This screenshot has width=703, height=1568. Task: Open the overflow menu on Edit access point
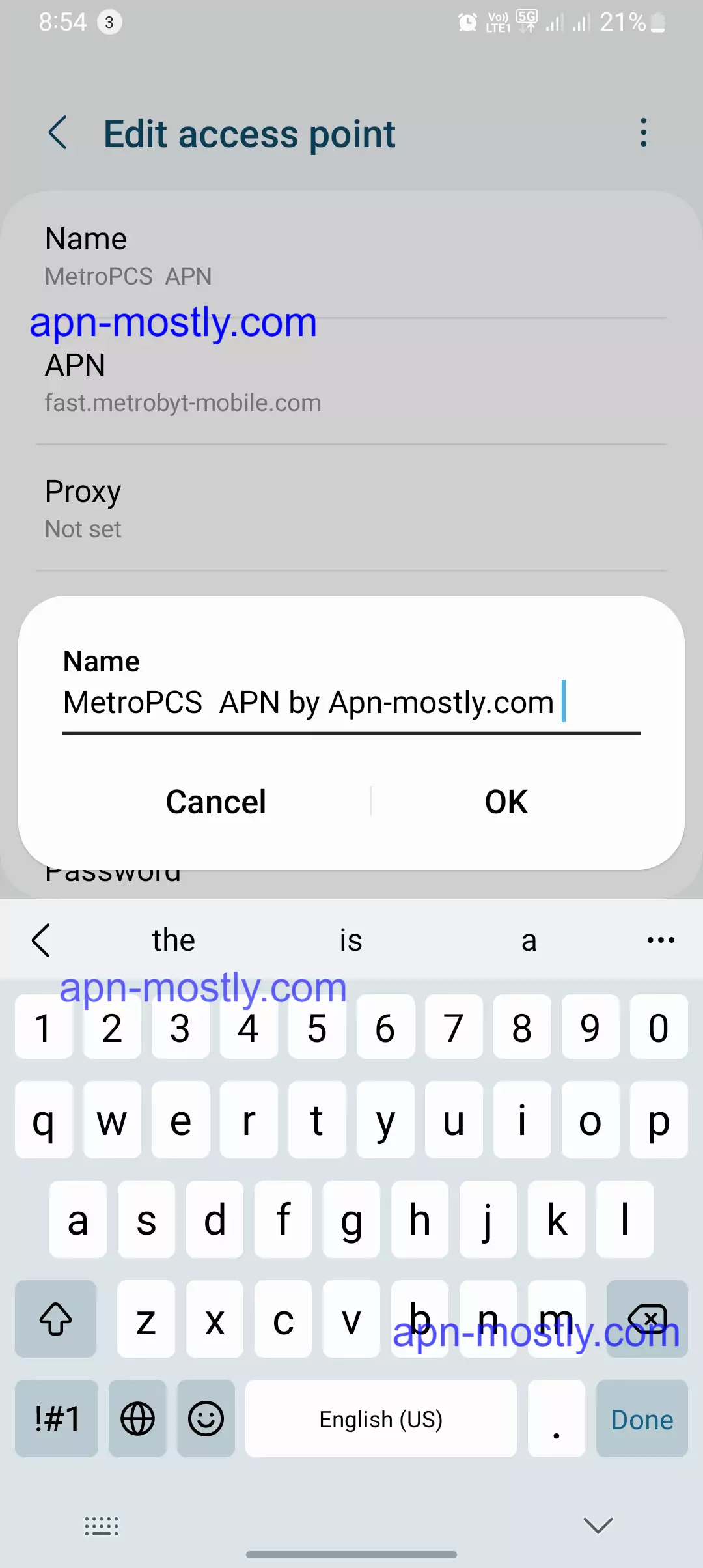pos(643,132)
